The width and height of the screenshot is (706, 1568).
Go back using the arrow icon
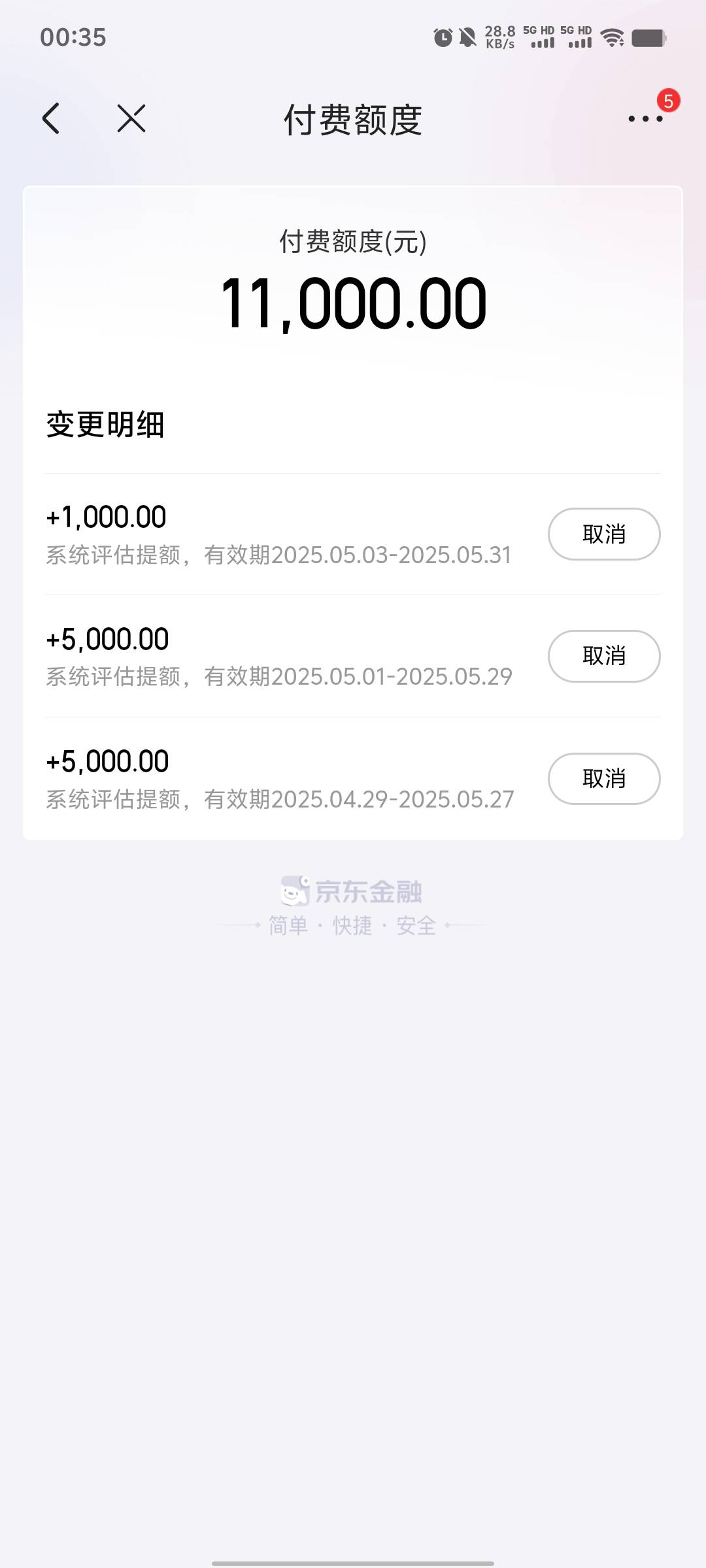pos(51,119)
